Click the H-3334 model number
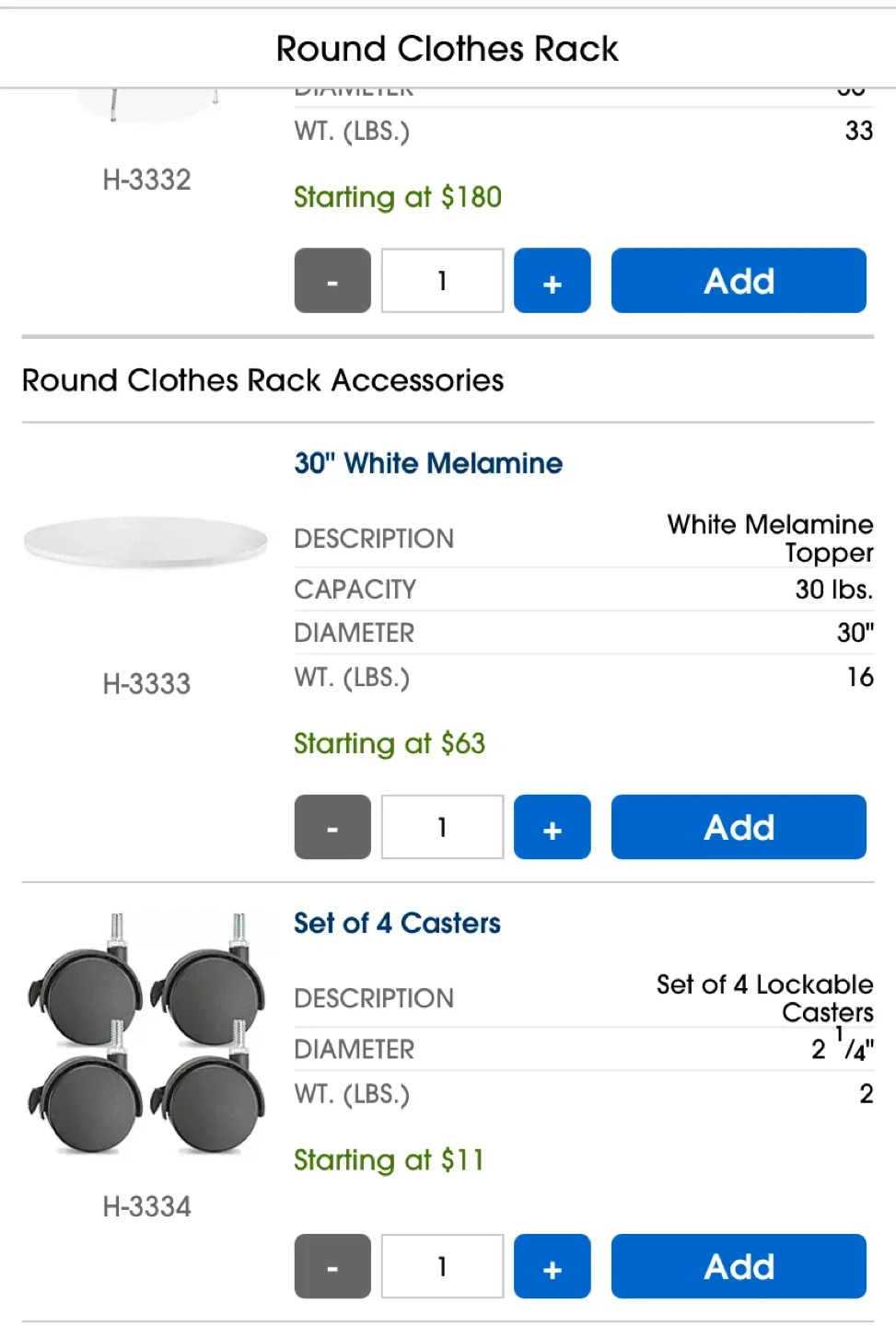The image size is (896, 1326). (x=147, y=1206)
